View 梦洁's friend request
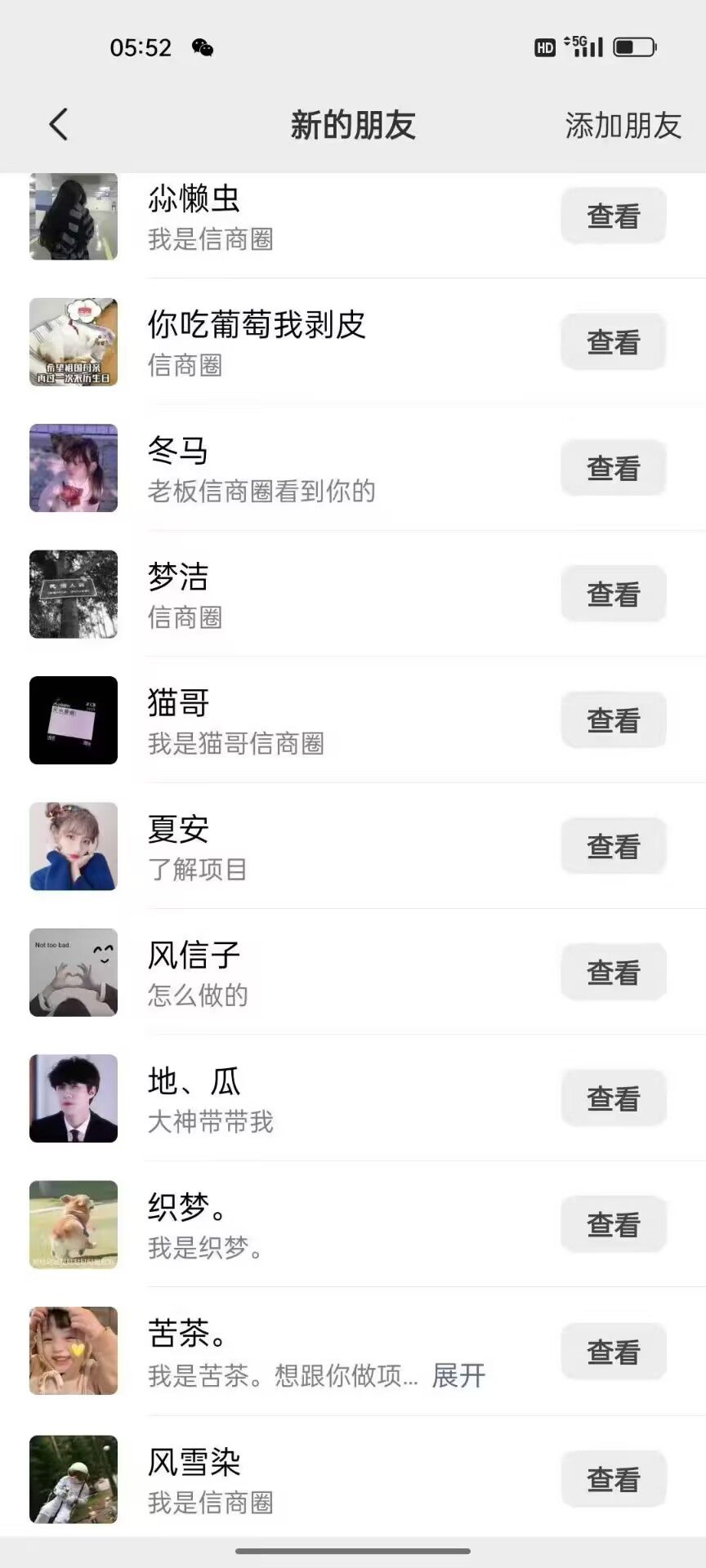 [613, 594]
